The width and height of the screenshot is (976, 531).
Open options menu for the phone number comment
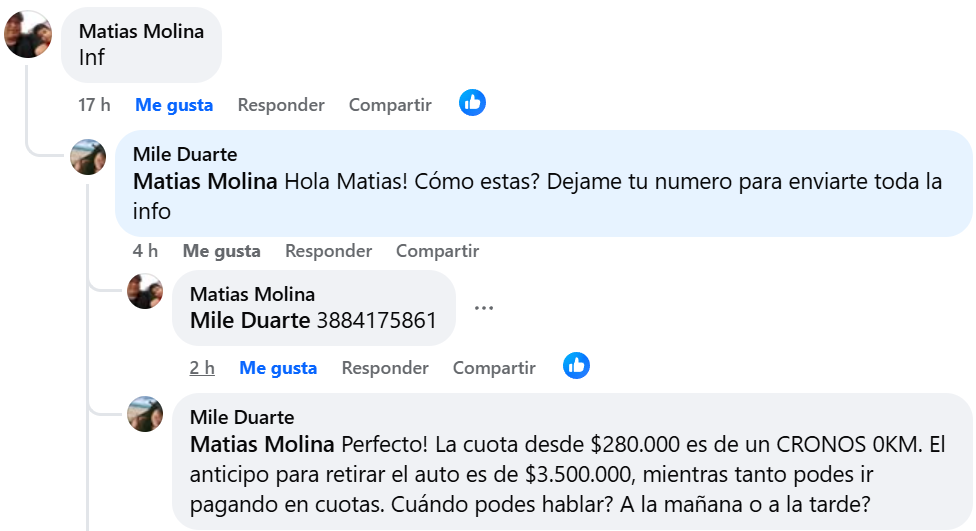(484, 308)
